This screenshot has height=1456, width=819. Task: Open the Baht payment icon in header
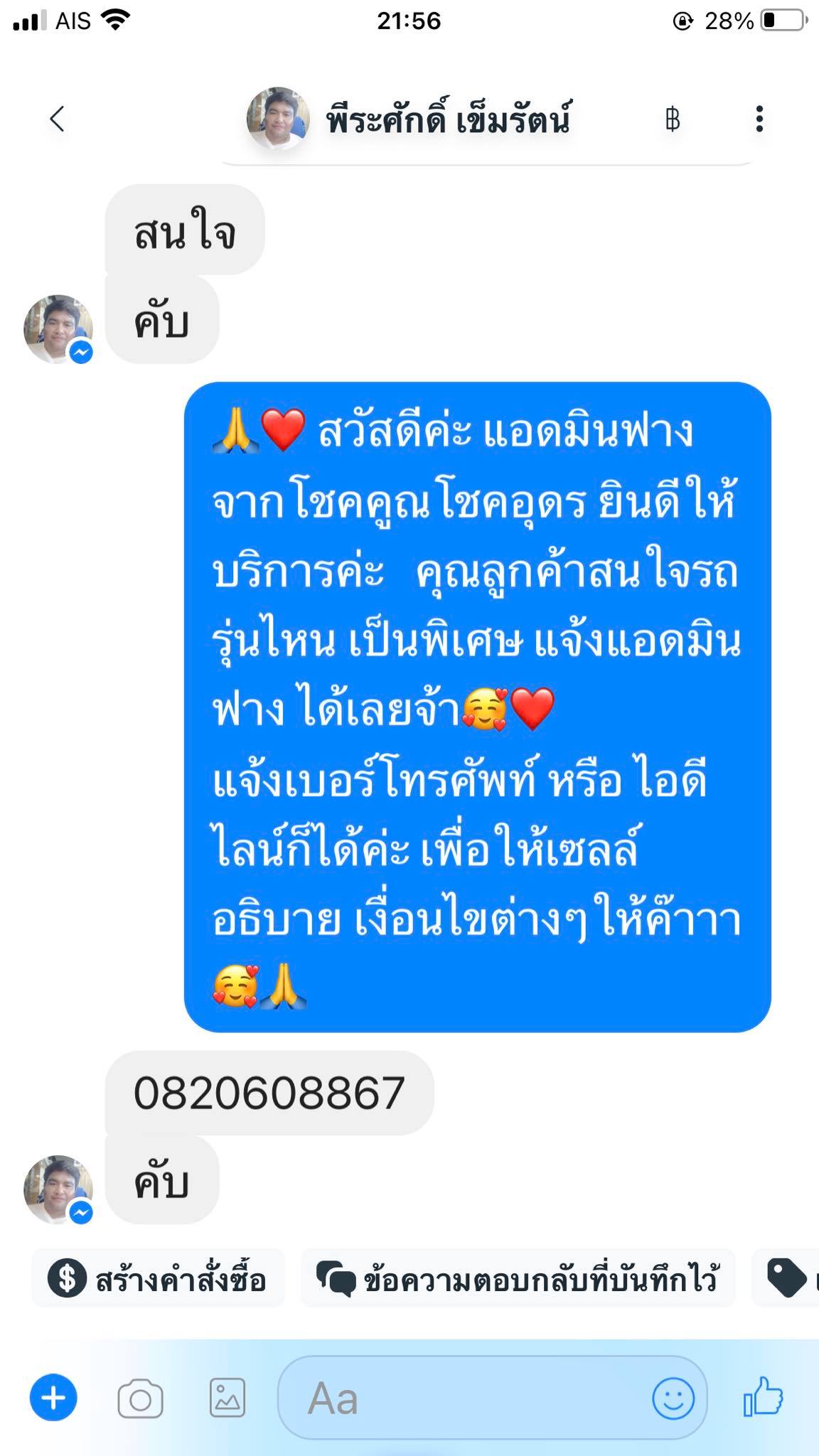click(x=672, y=119)
